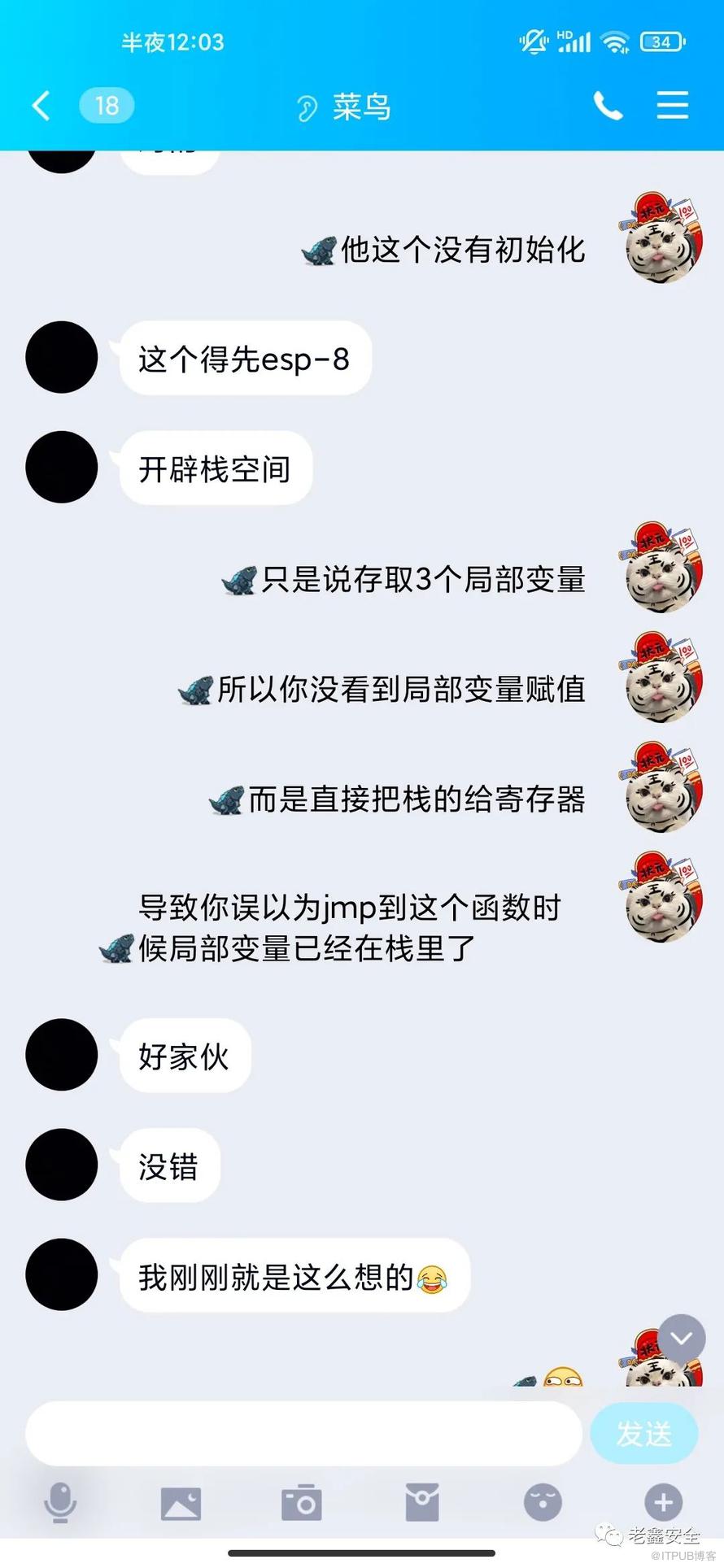Screen dimensions: 724x1568
Task: Record a voice message with the microphone
Action: point(60,1503)
